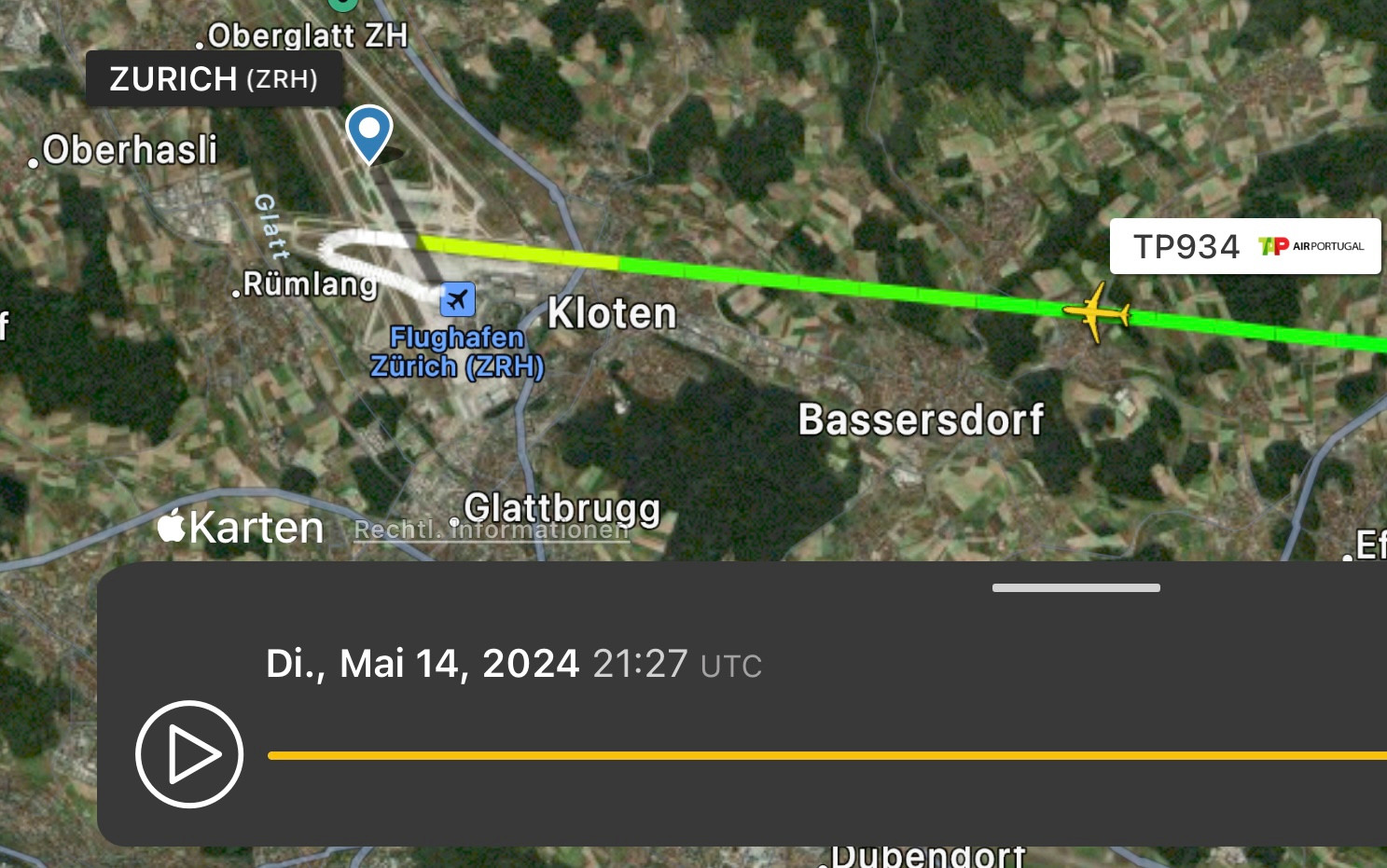
Task: Open Rechtl. Informationen link
Action: [x=492, y=530]
